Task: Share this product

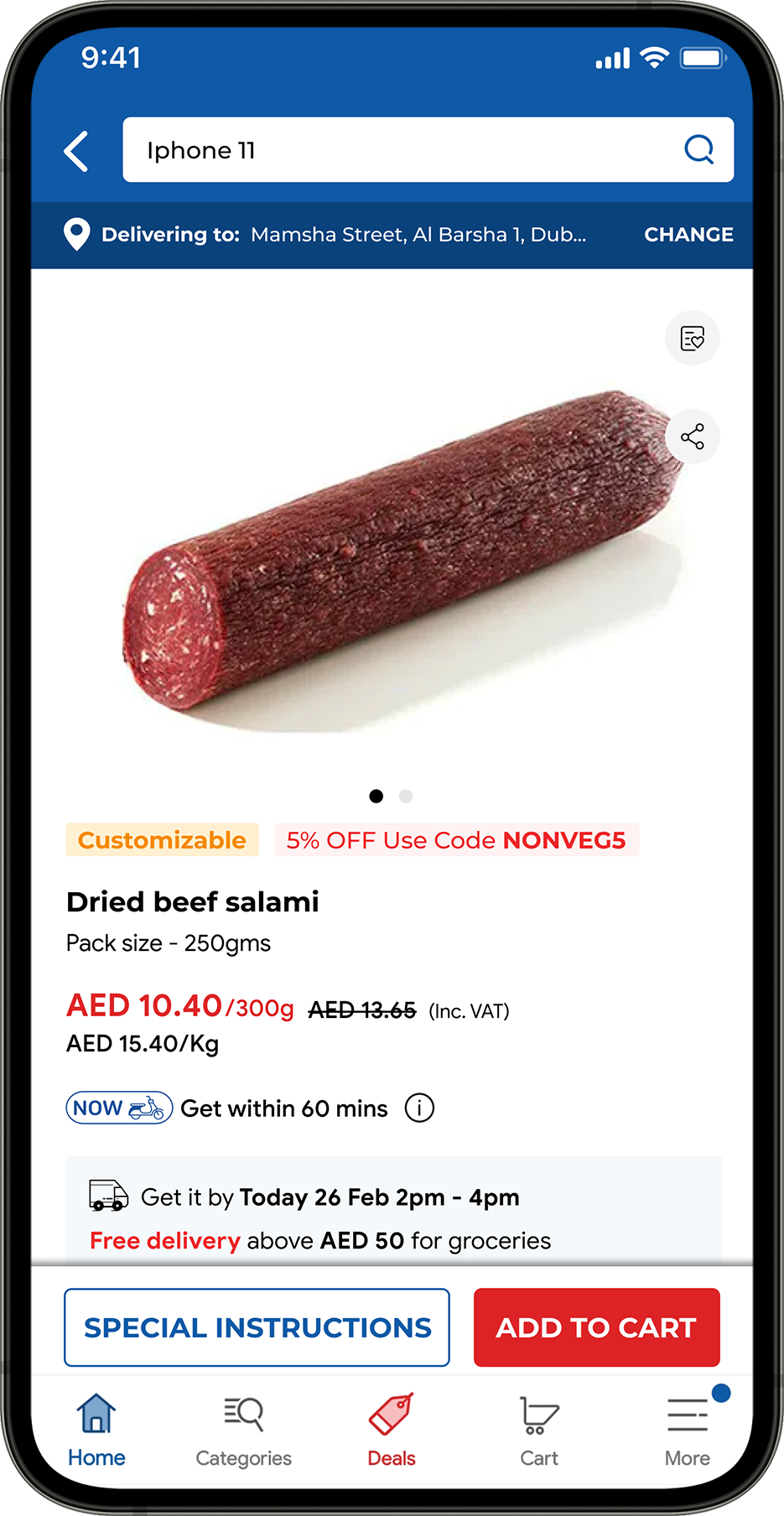Action: point(692,437)
